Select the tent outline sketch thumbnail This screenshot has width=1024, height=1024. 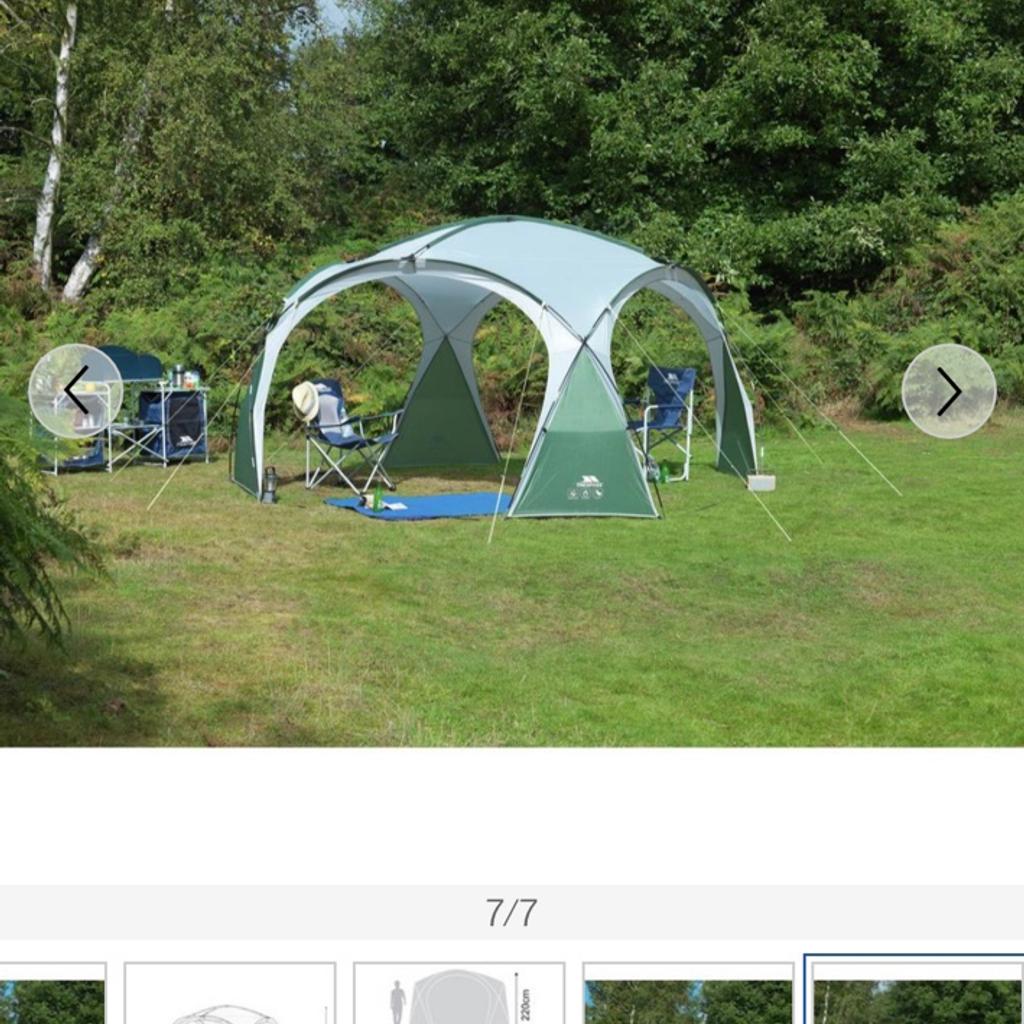(x=229, y=994)
